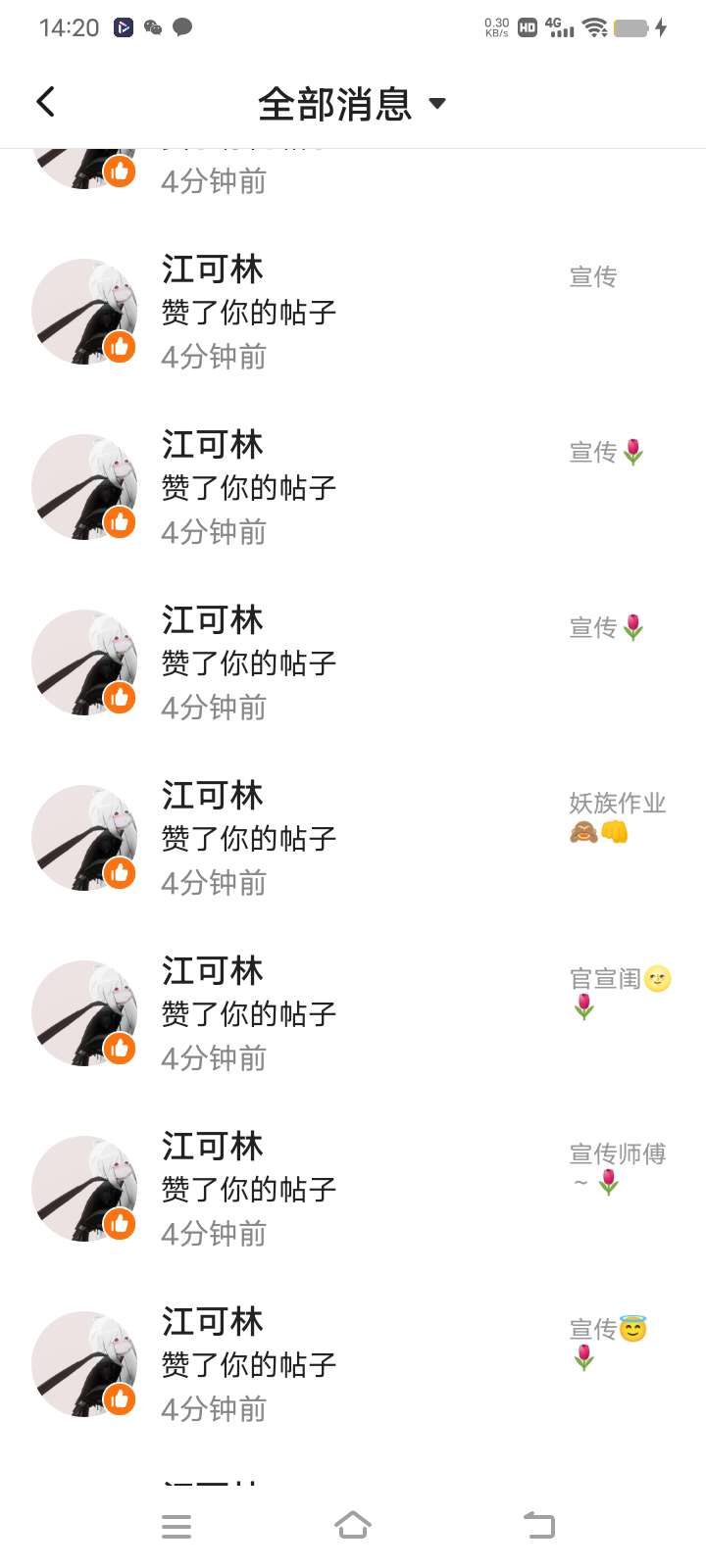Go back using the top-left arrow
This screenshot has height=1568, width=706.
pyautogui.click(x=45, y=102)
